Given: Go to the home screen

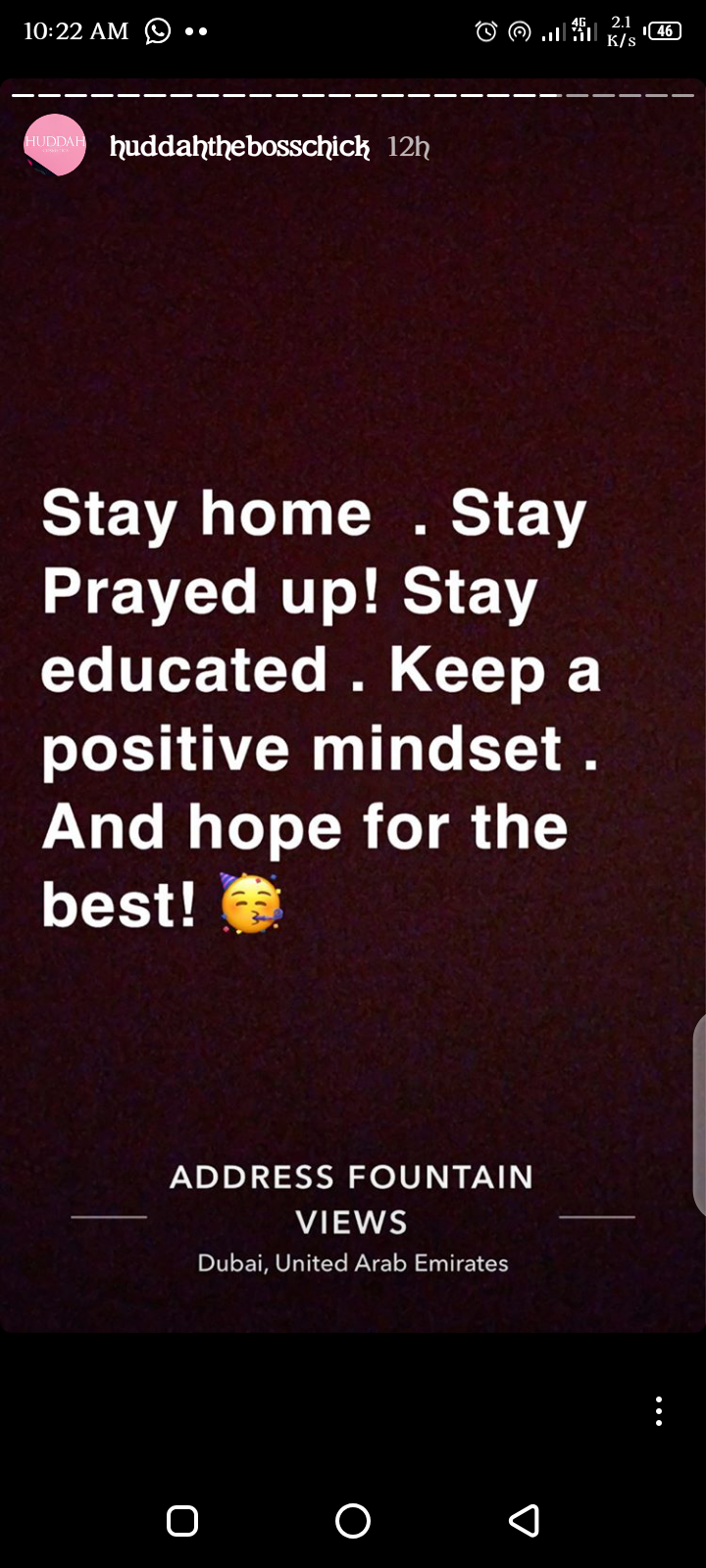Looking at the screenshot, I should (x=353, y=1520).
